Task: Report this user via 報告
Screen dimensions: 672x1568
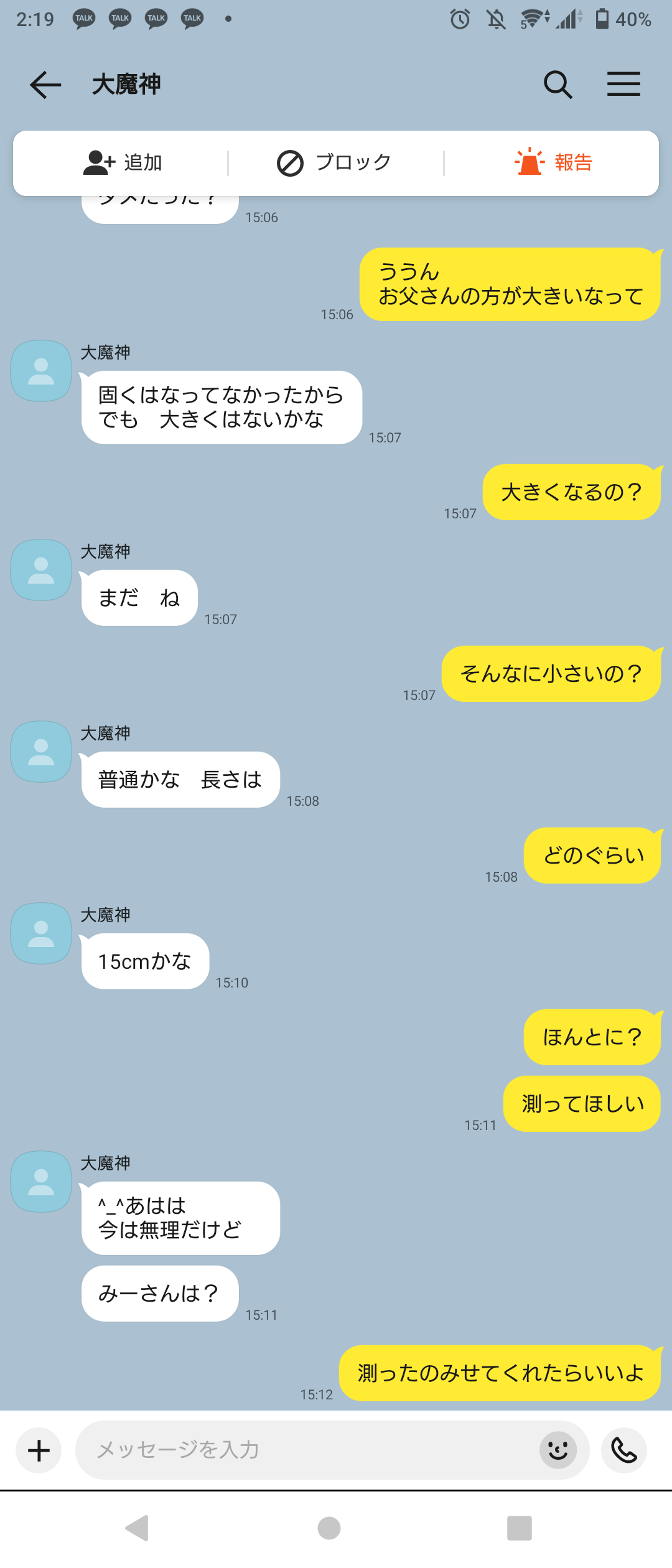Action: click(553, 163)
